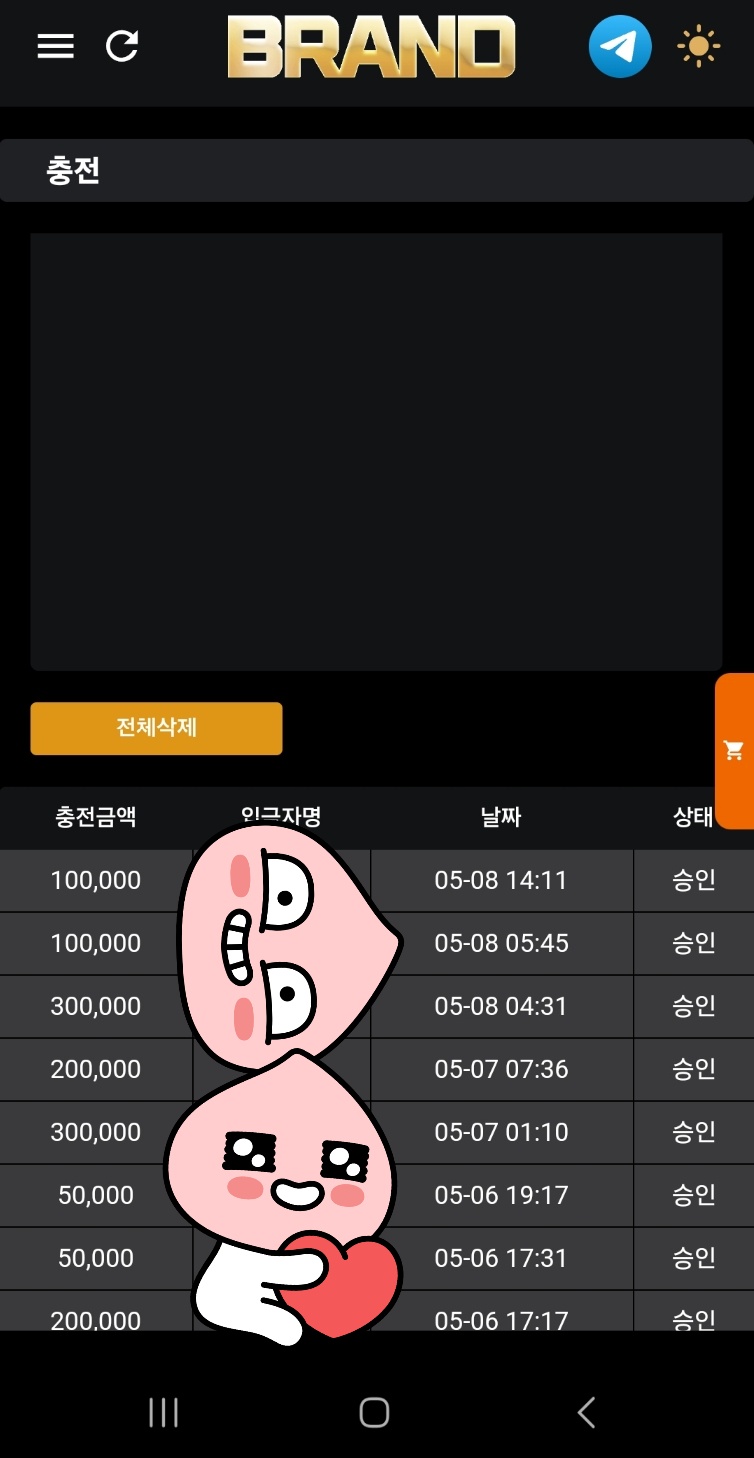Tap the 전체삭제 button
This screenshot has width=754, height=1458.
coord(156,728)
